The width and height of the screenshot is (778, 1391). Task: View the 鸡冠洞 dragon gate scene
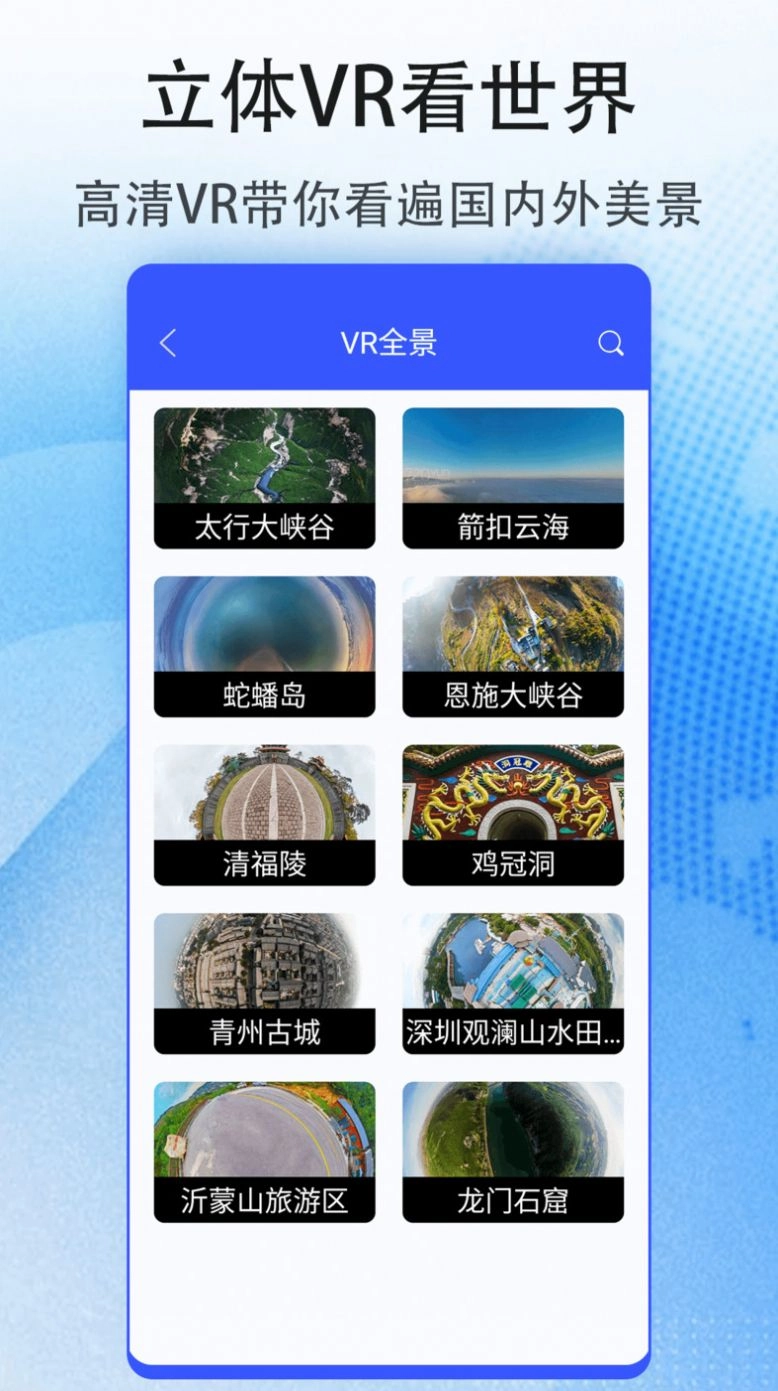pos(514,800)
